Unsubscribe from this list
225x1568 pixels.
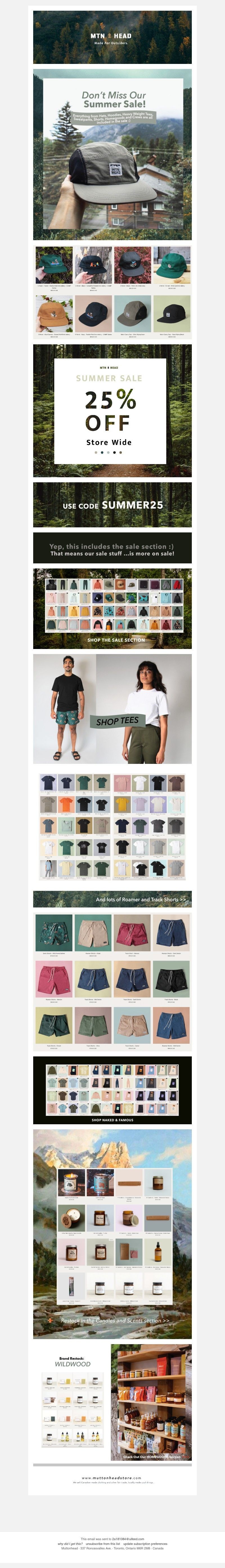[x=103, y=1544]
